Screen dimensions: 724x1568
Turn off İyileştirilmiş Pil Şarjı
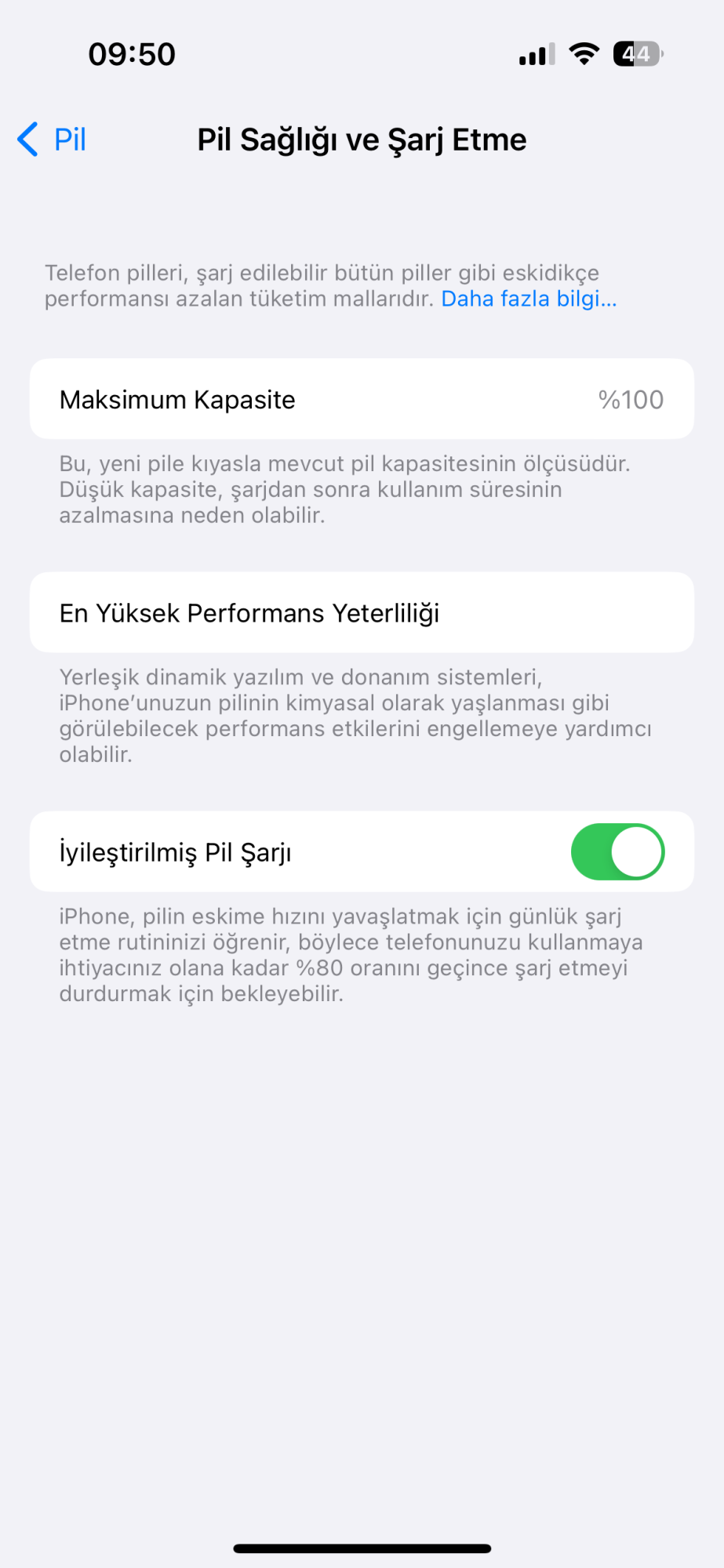click(x=617, y=851)
